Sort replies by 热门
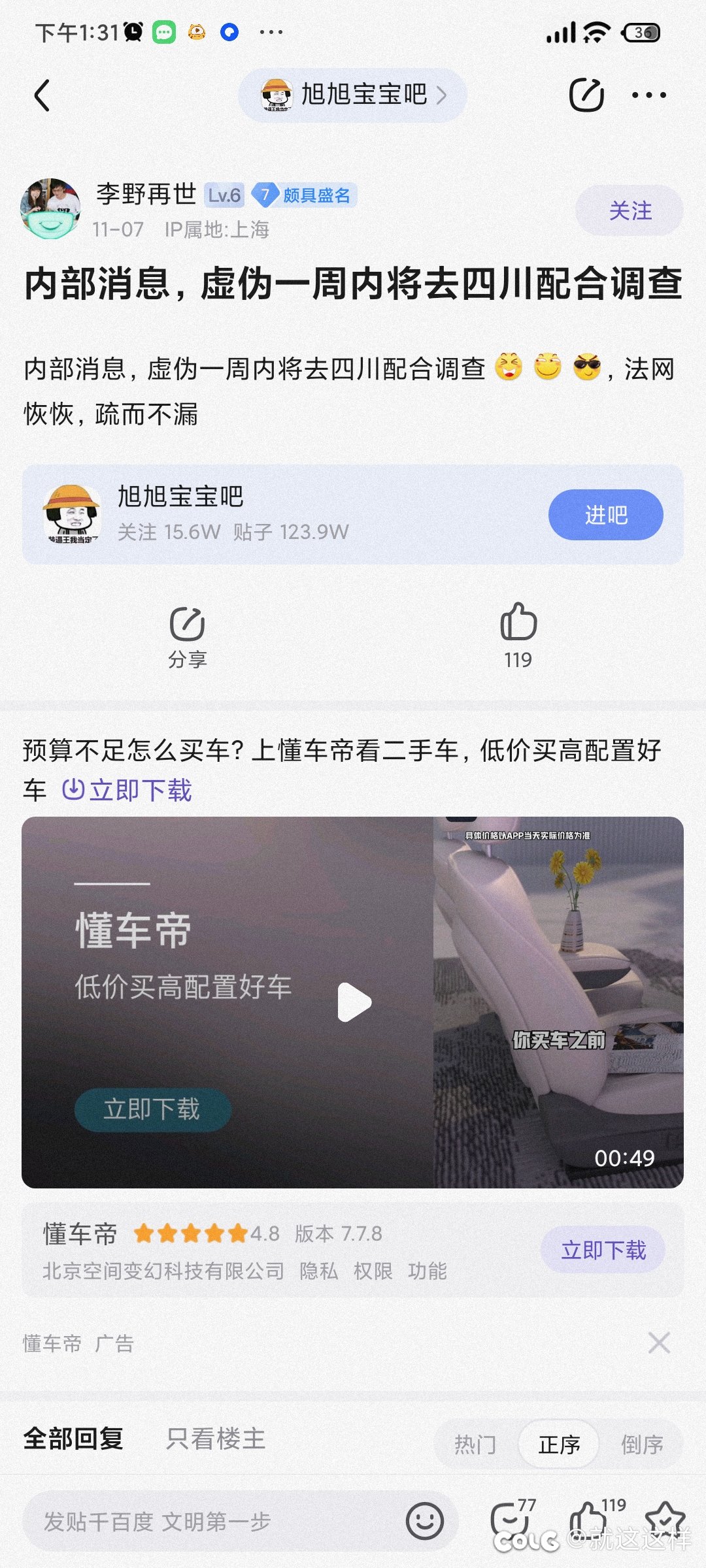Viewport: 706px width, 1568px height. [x=475, y=1444]
